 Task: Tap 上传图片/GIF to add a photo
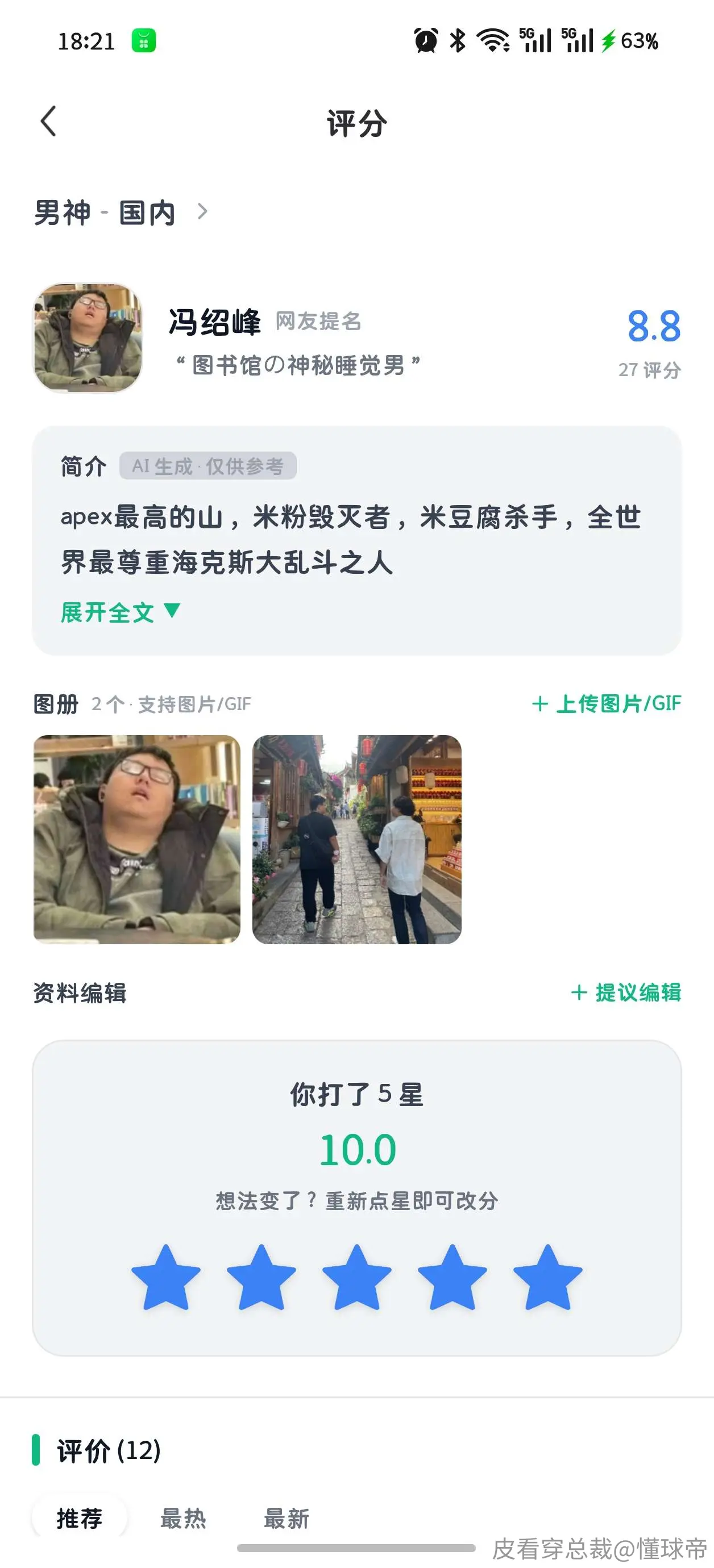point(606,704)
